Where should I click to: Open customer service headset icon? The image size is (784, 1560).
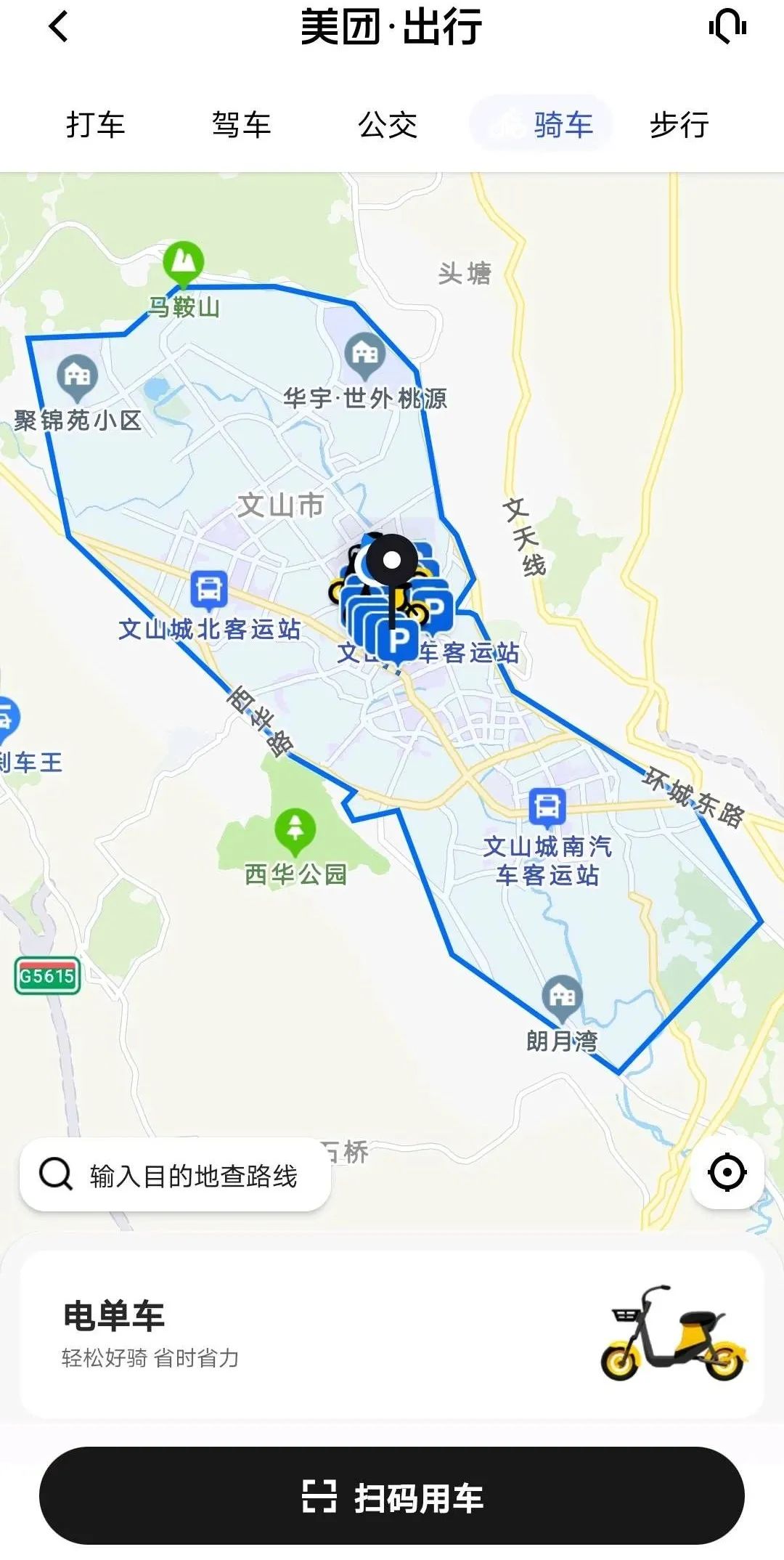click(x=727, y=27)
